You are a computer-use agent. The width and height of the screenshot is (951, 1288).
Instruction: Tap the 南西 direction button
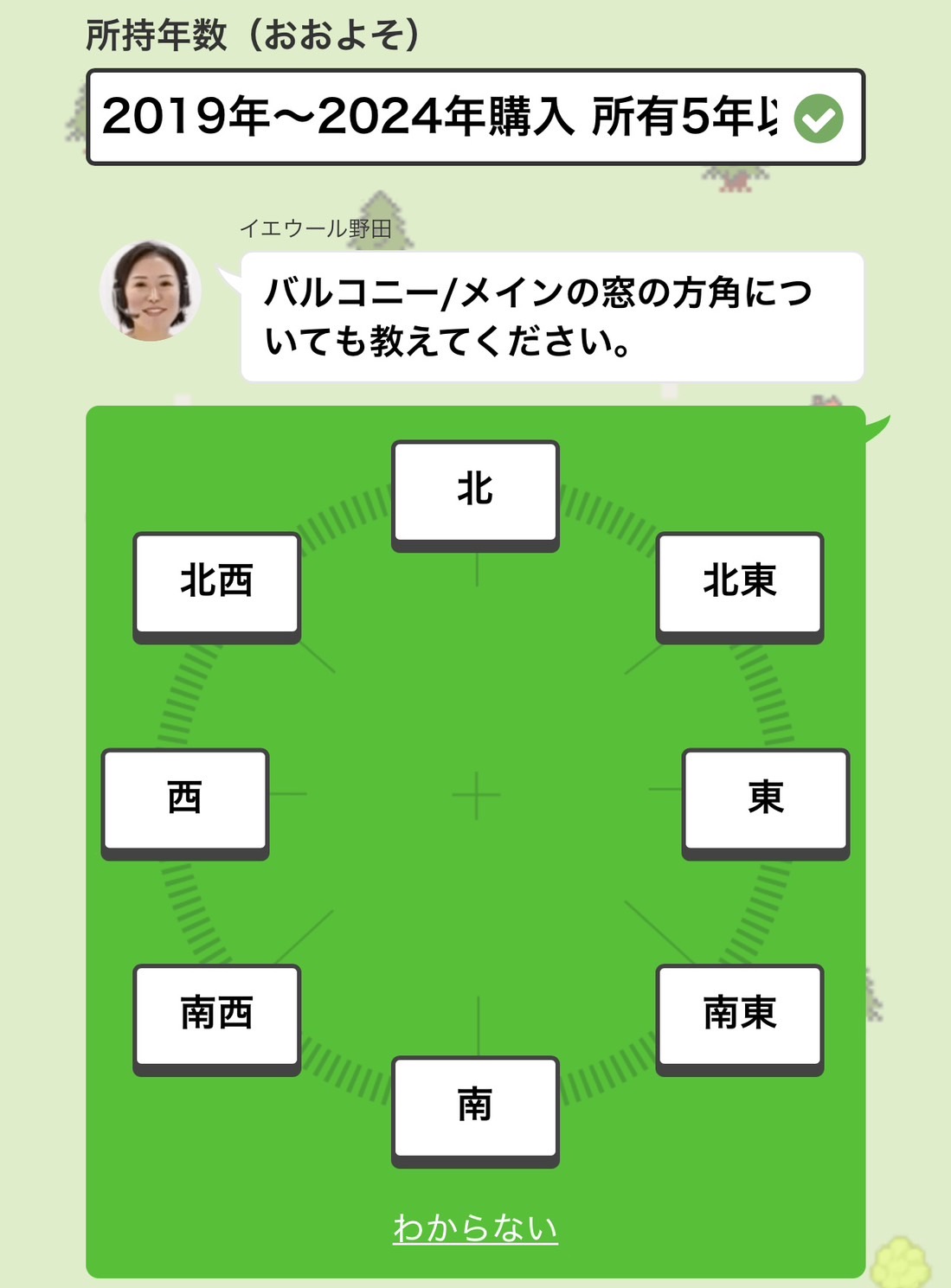(x=216, y=1016)
